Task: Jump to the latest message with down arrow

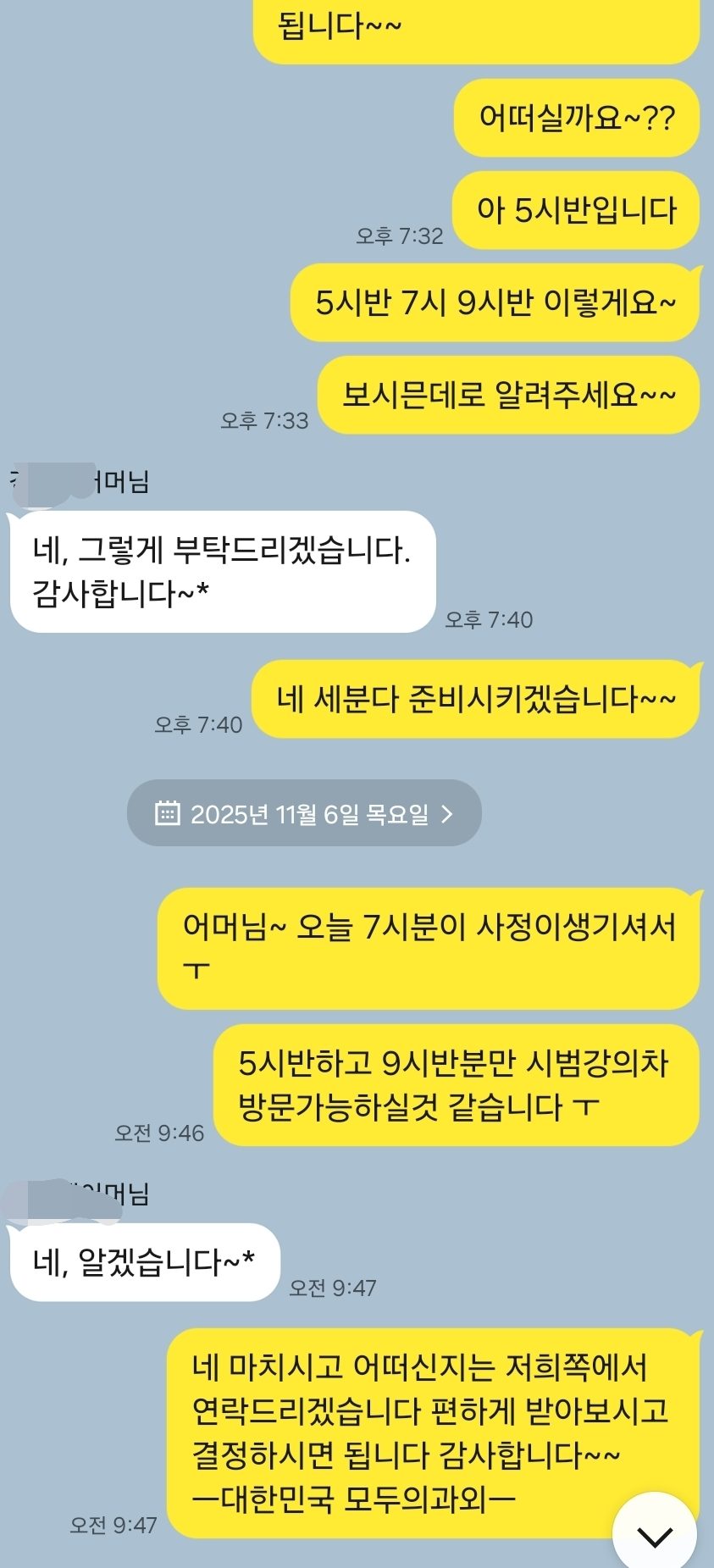Action: (654, 1534)
